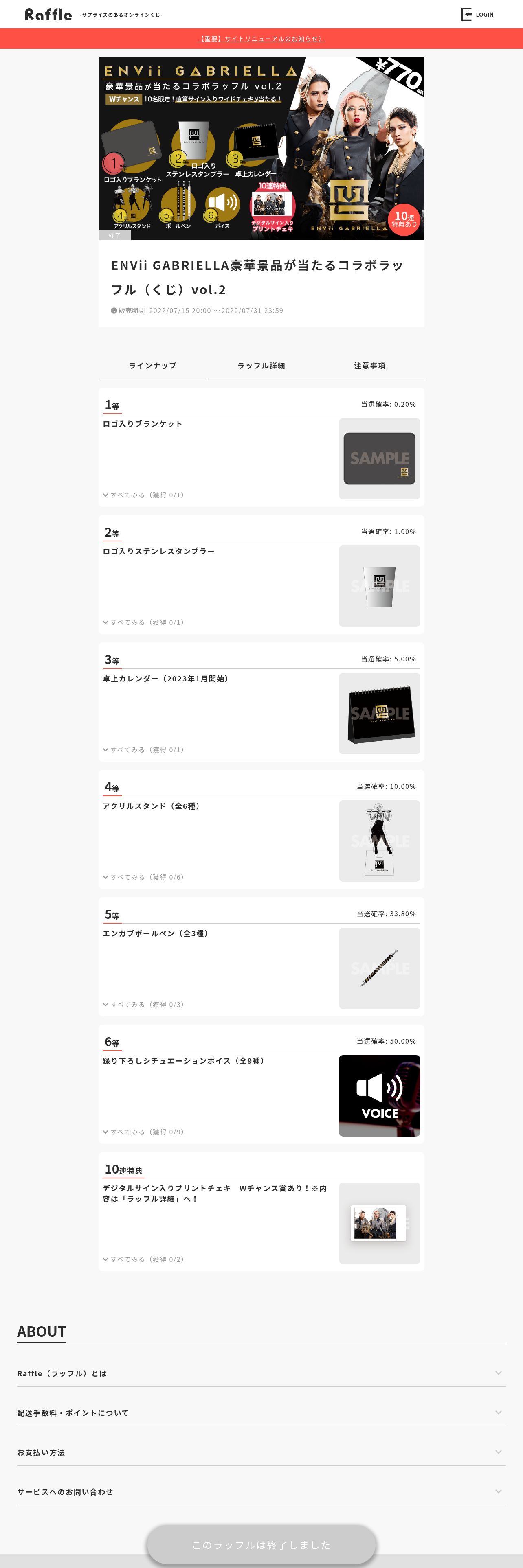Expand お支払い方法 section
Viewport: 523px width, 1568px height.
[x=261, y=1452]
